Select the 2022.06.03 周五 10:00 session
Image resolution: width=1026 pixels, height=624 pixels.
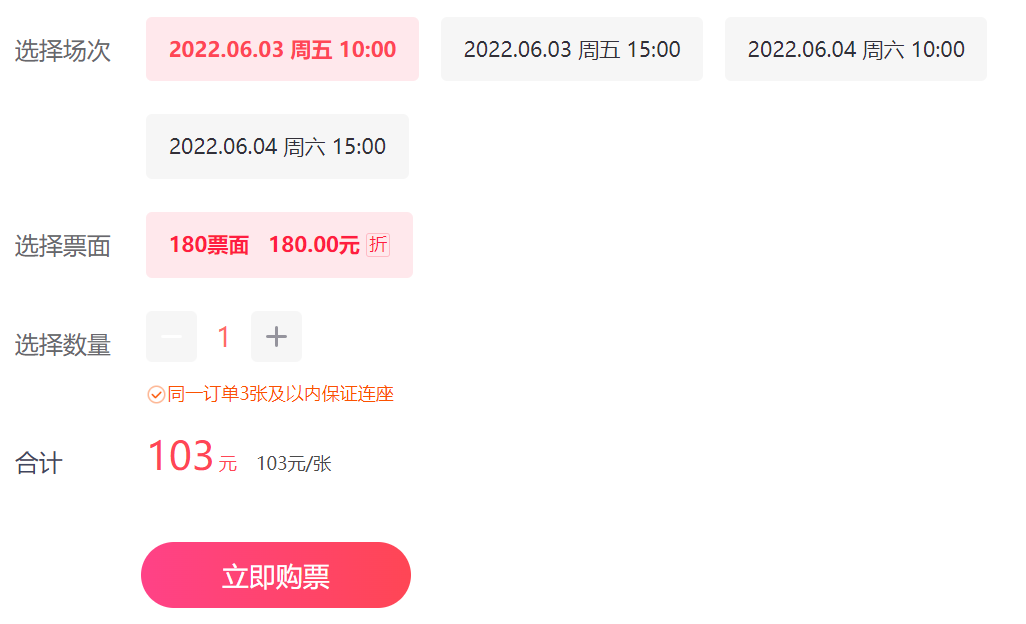[x=282, y=49]
